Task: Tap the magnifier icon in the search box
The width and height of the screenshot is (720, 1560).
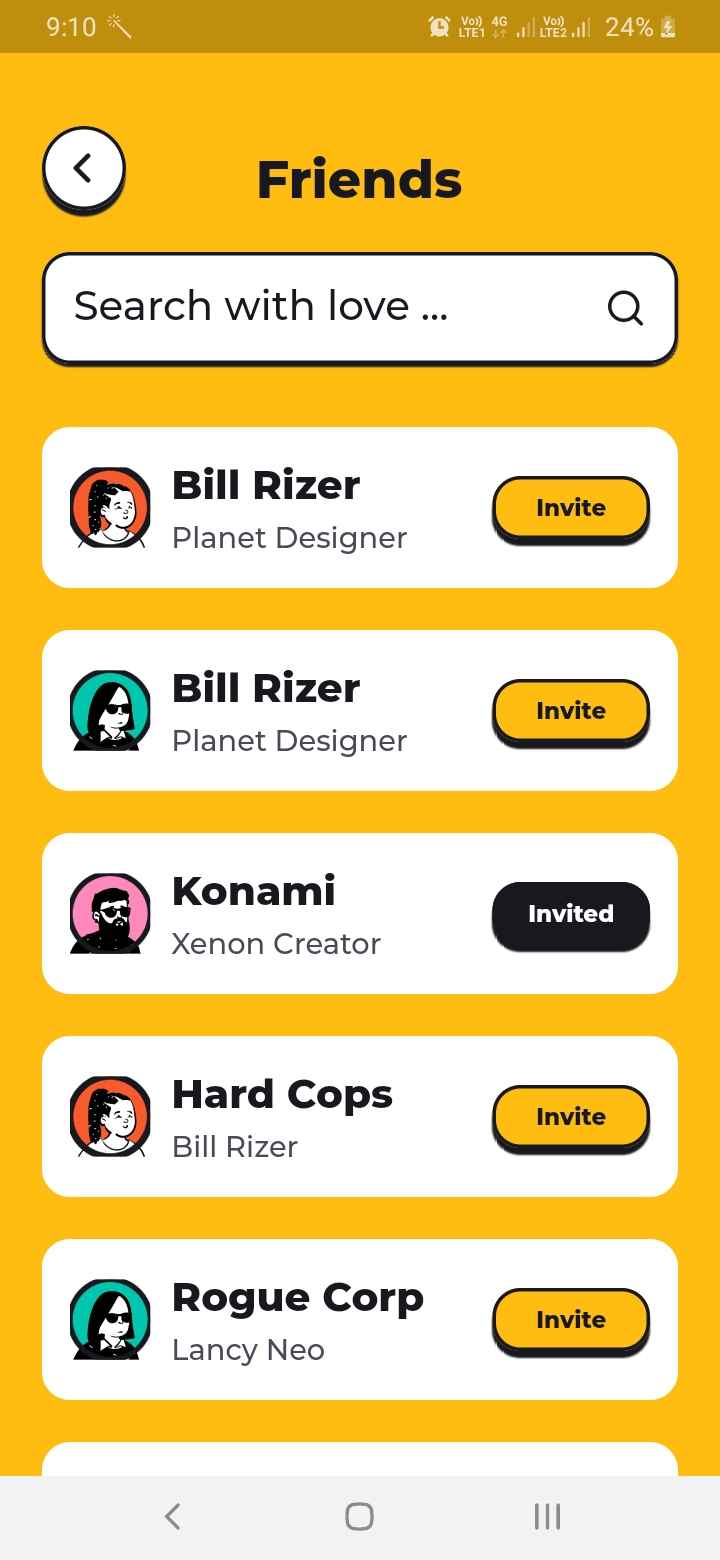Action: (x=625, y=308)
